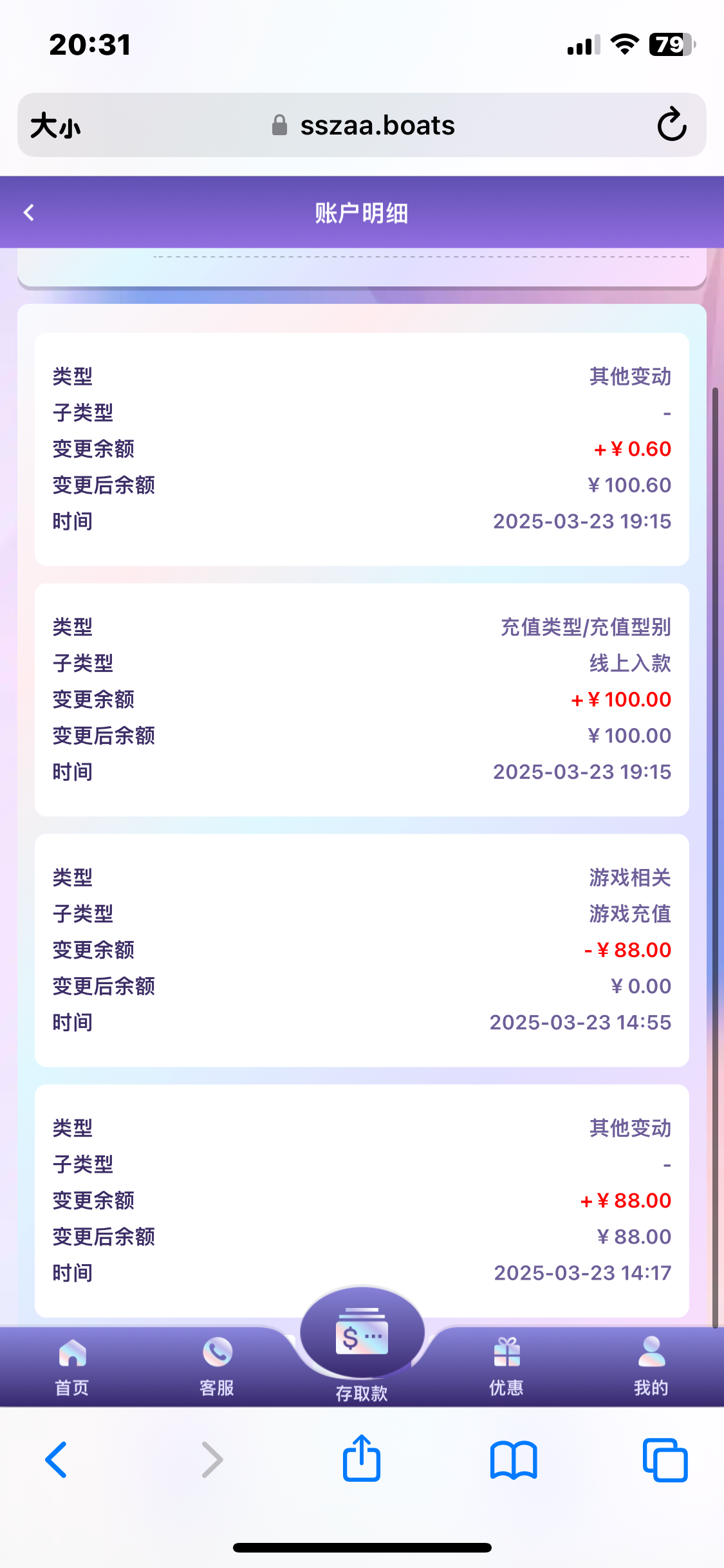
Task: Reload the page in Safari
Action: [x=671, y=125]
